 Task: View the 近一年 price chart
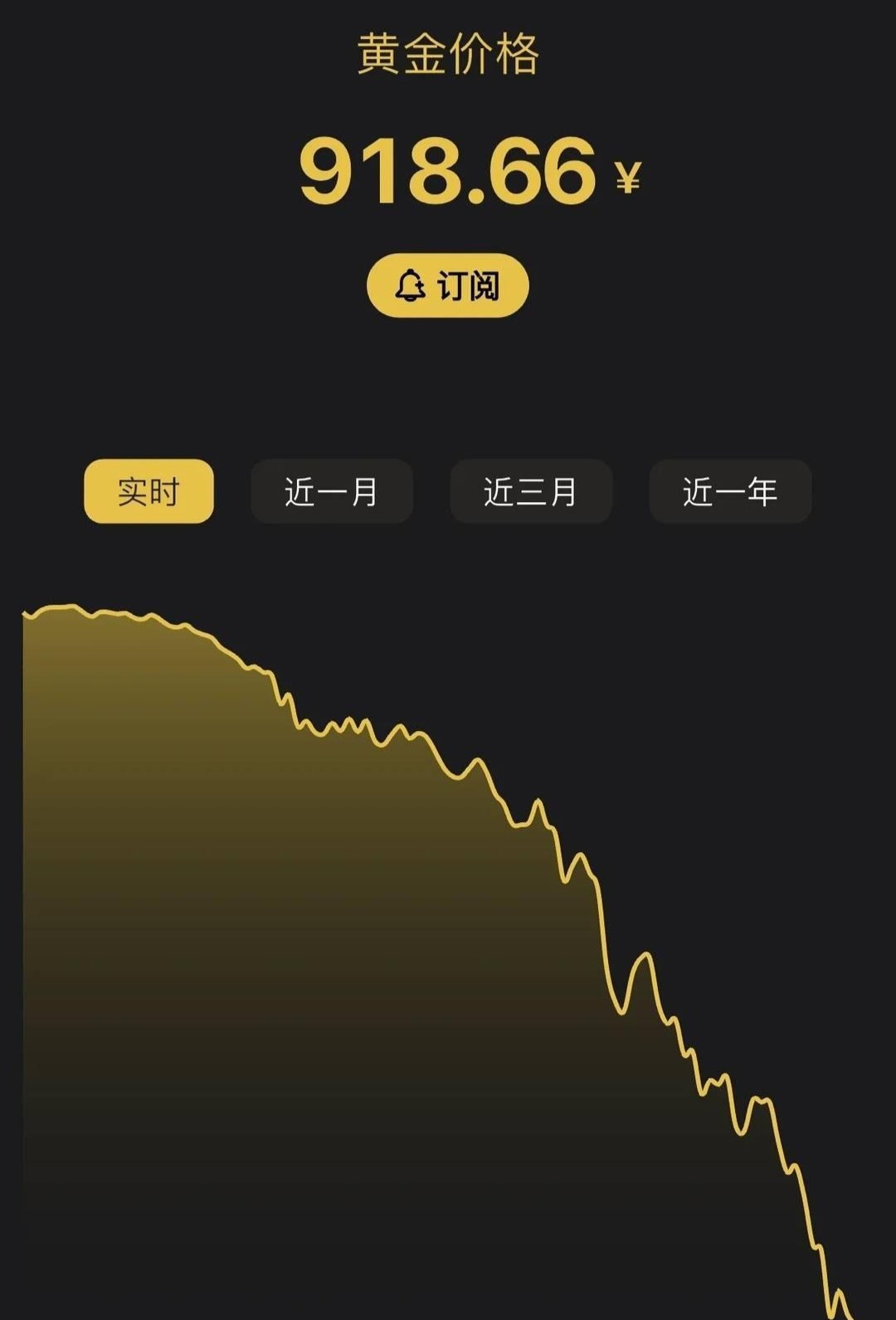pyautogui.click(x=730, y=491)
